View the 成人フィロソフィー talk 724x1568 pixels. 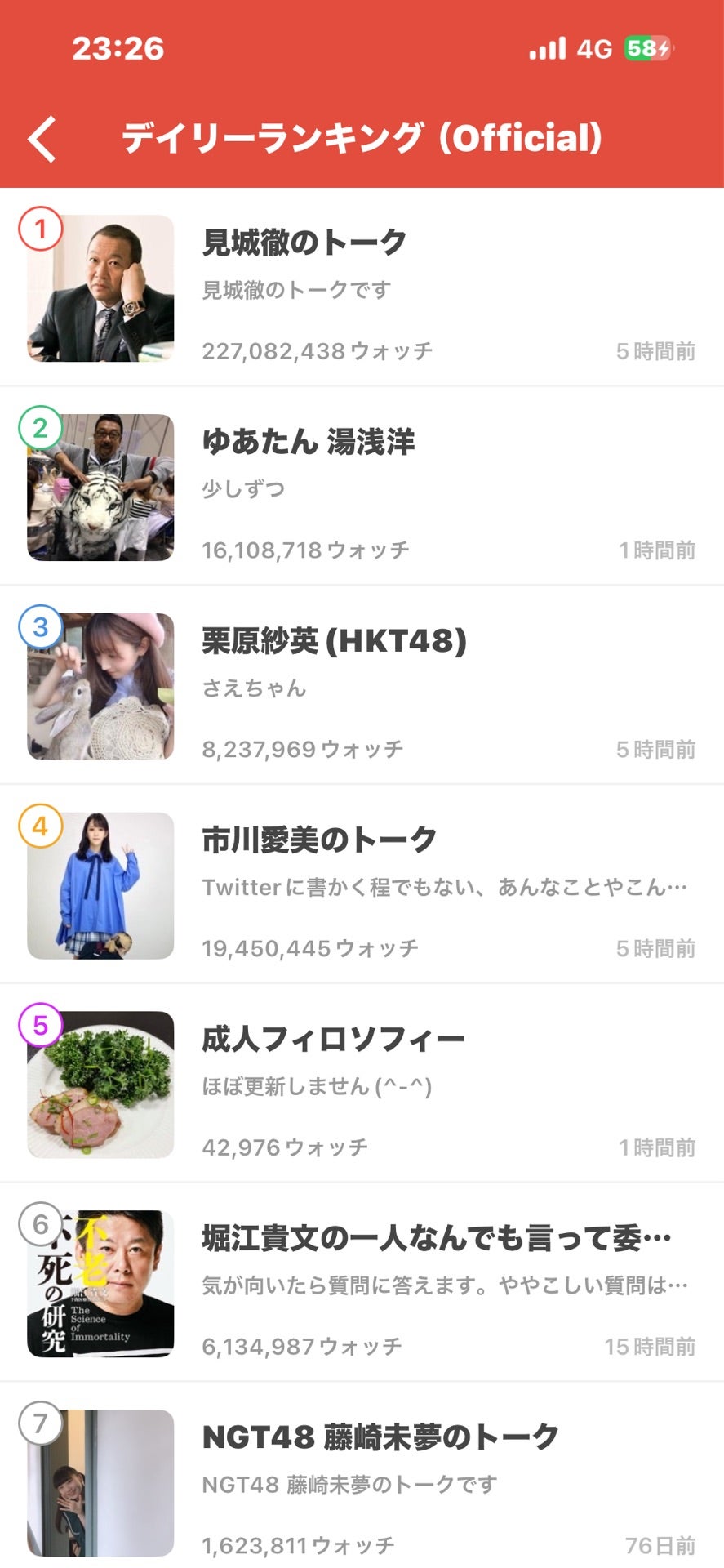pyautogui.click(x=362, y=1085)
